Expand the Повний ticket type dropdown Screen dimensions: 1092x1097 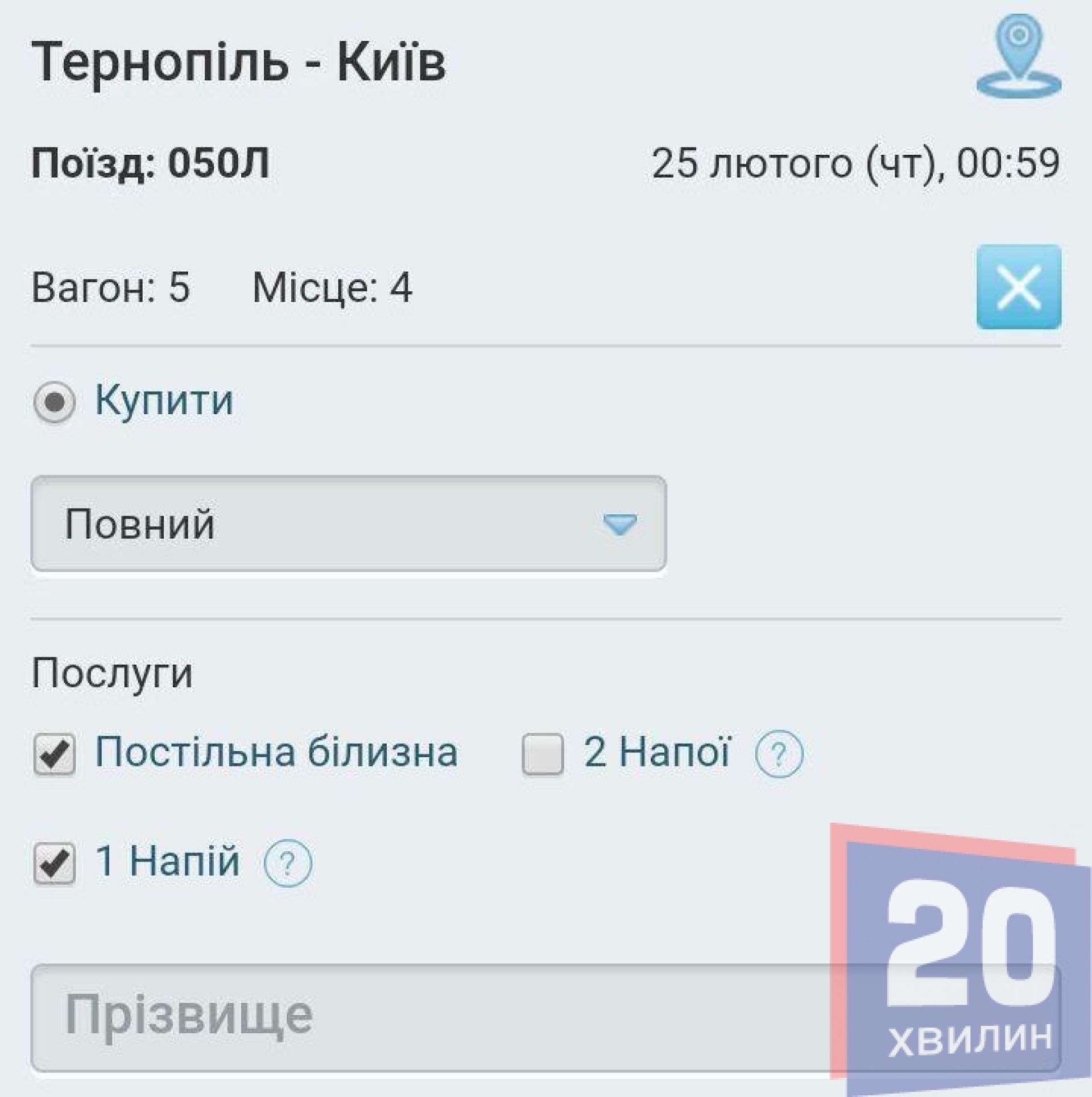click(x=348, y=523)
